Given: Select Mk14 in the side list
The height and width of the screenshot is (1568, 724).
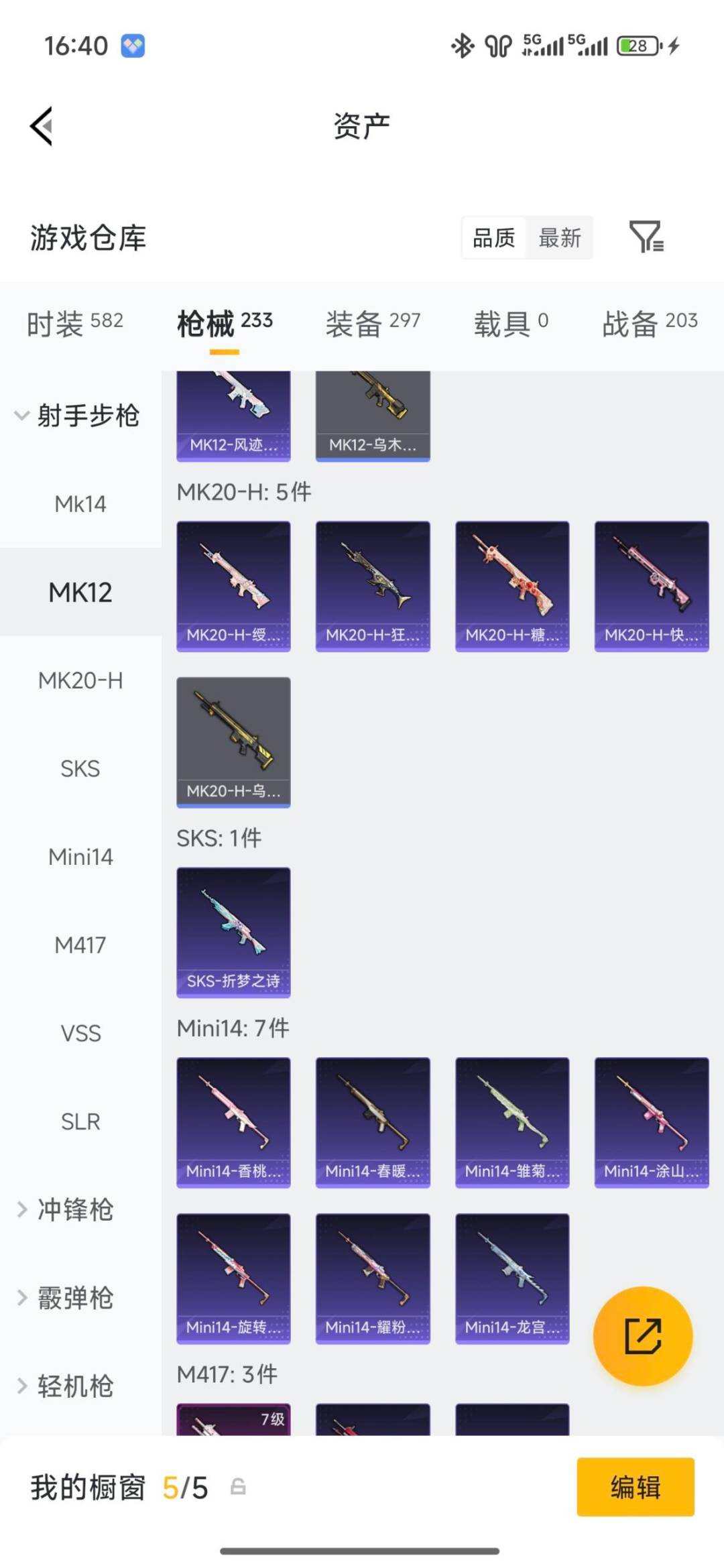Looking at the screenshot, I should pos(80,504).
